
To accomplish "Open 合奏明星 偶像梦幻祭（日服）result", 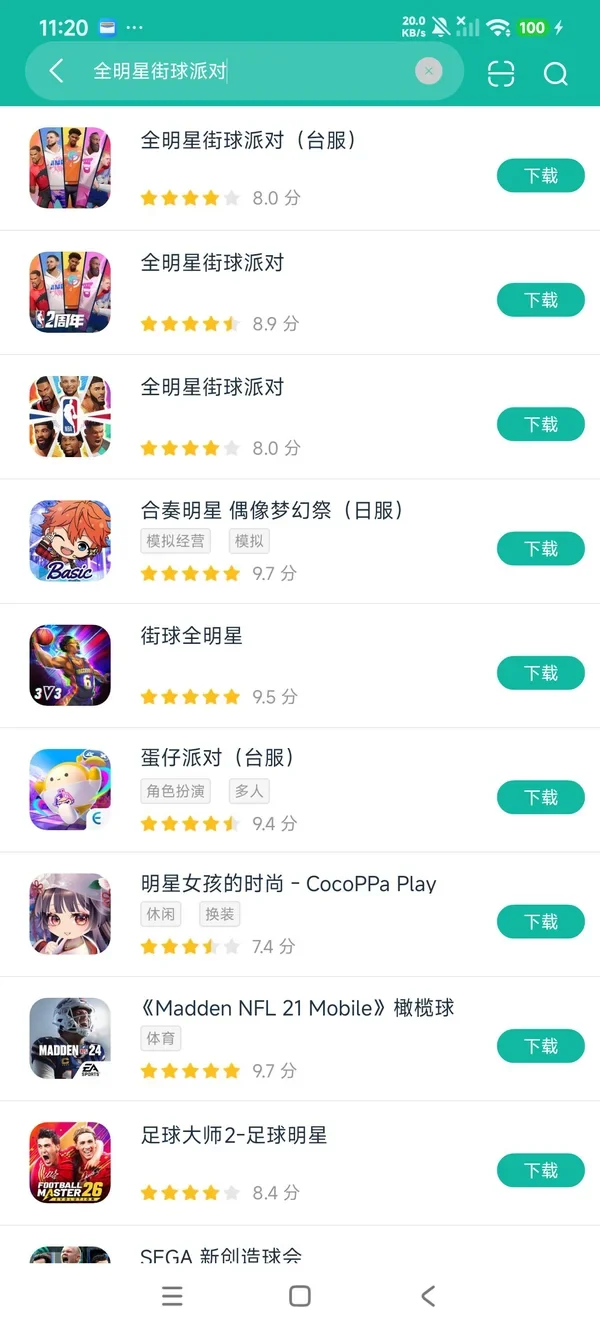I will [x=300, y=542].
